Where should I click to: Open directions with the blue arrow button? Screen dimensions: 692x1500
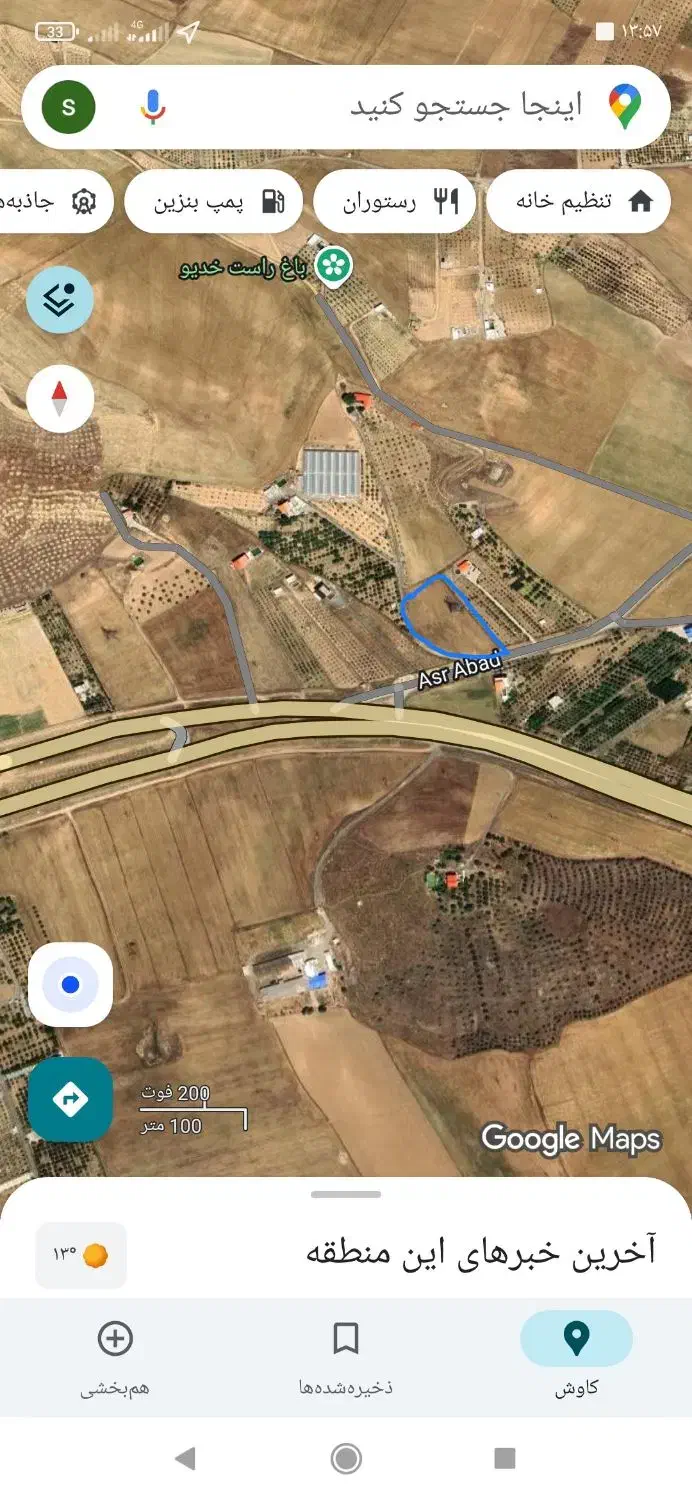70,1100
